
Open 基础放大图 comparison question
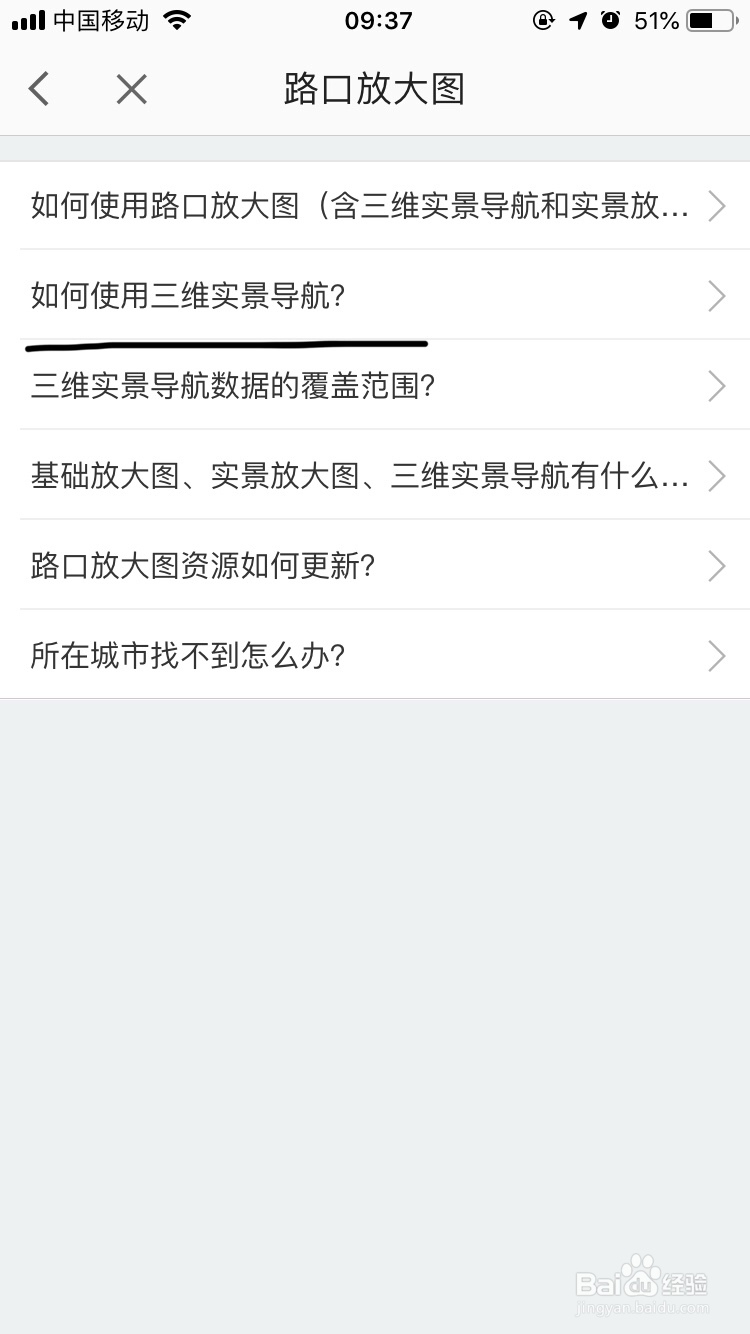pos(375,476)
